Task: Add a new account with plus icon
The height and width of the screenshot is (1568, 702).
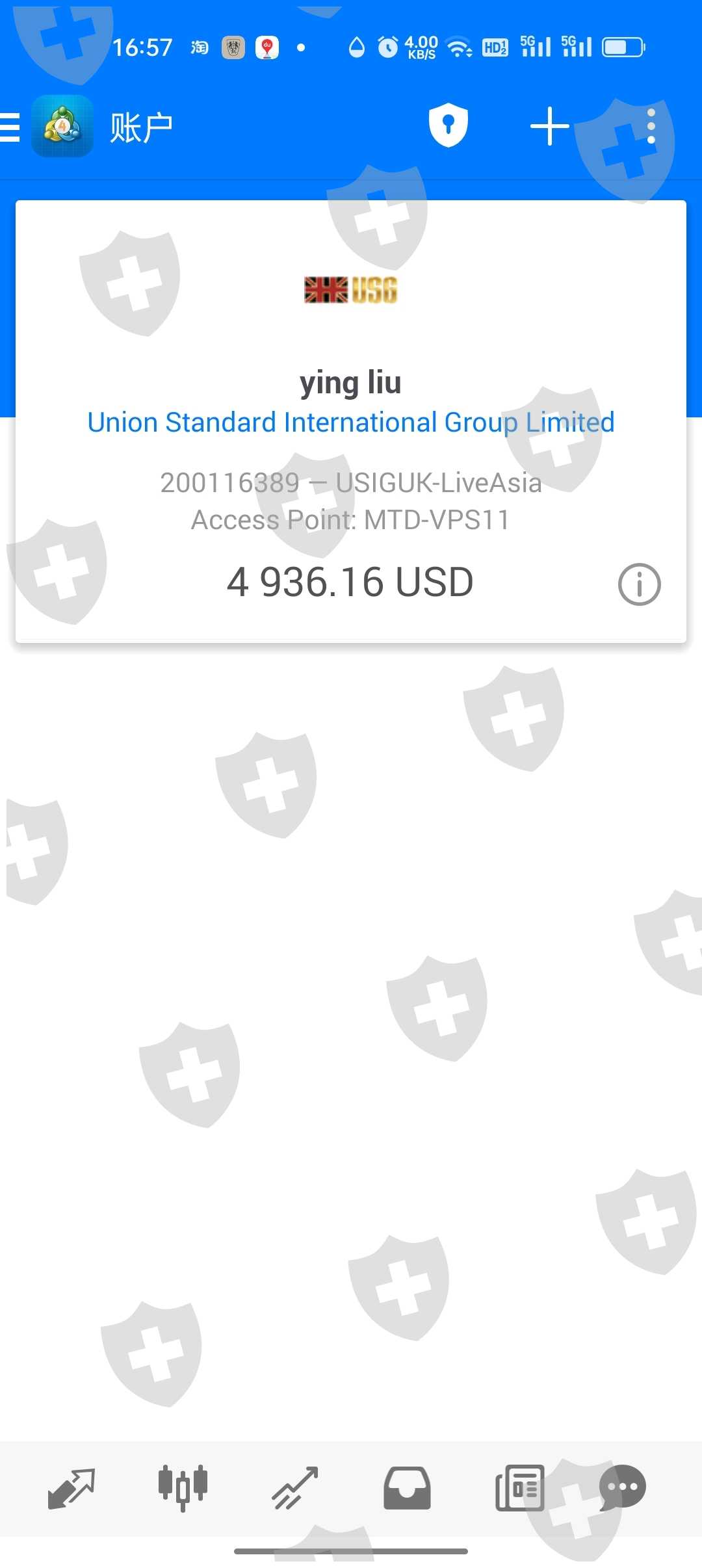Action: pos(550,126)
